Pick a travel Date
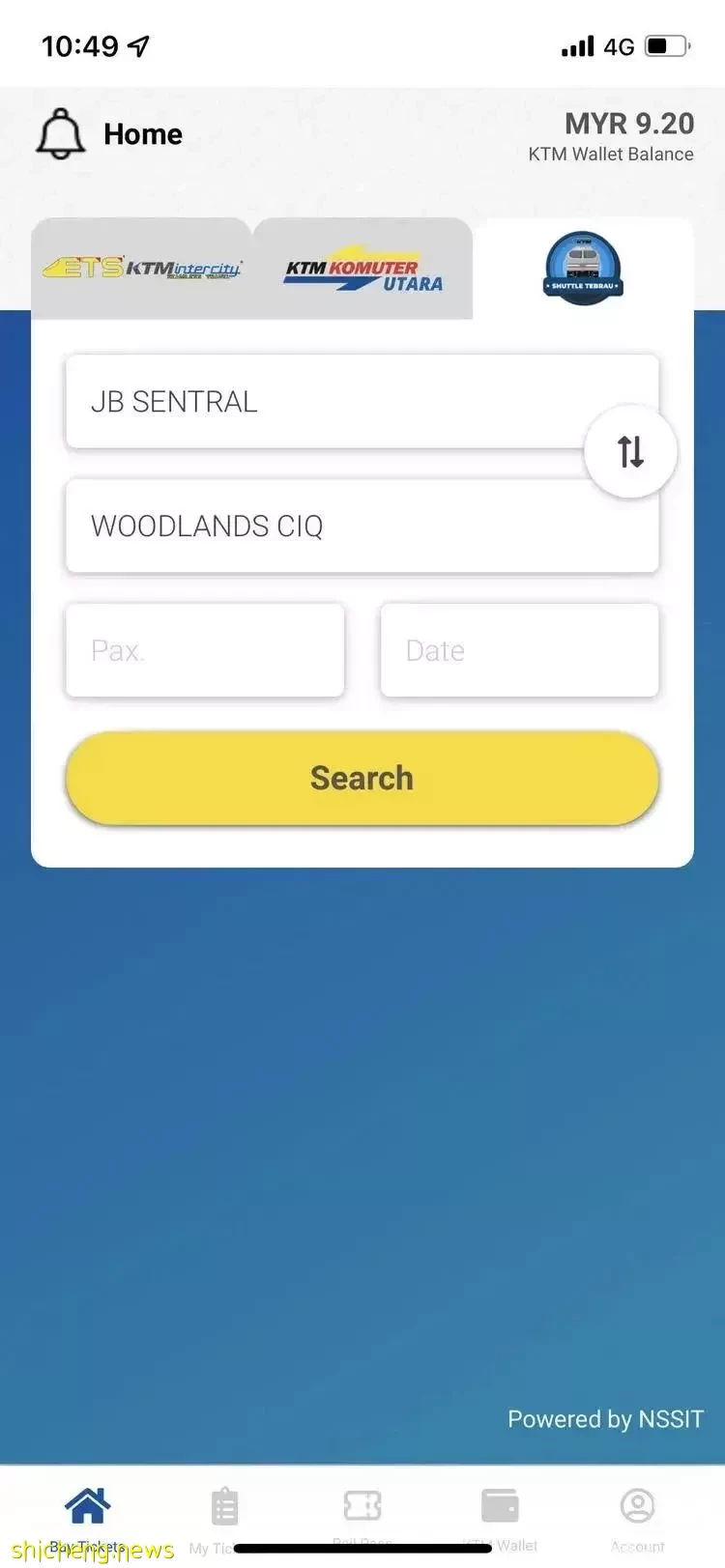 pyautogui.click(x=519, y=650)
